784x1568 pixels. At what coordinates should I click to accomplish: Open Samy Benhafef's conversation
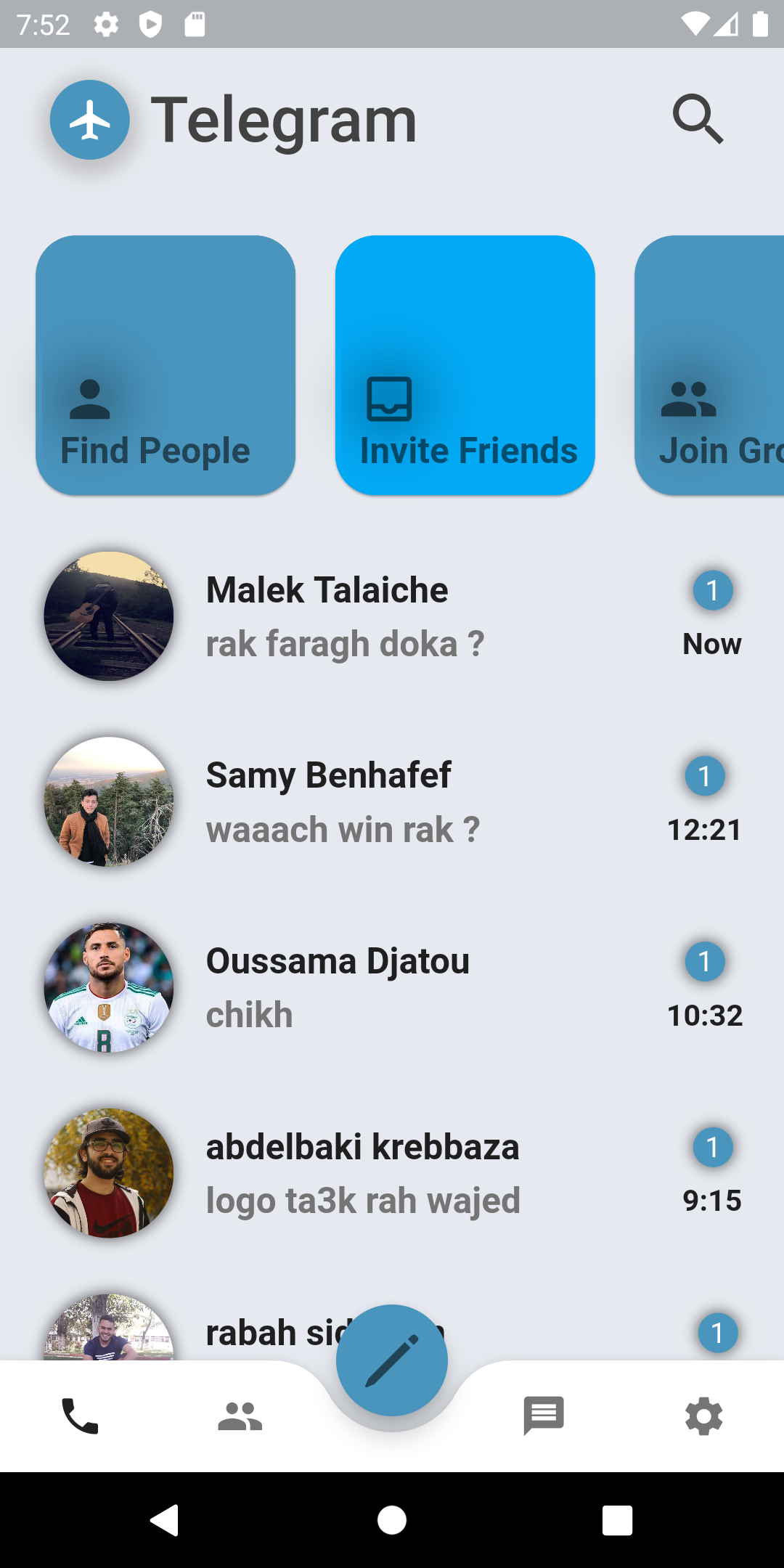click(392, 802)
